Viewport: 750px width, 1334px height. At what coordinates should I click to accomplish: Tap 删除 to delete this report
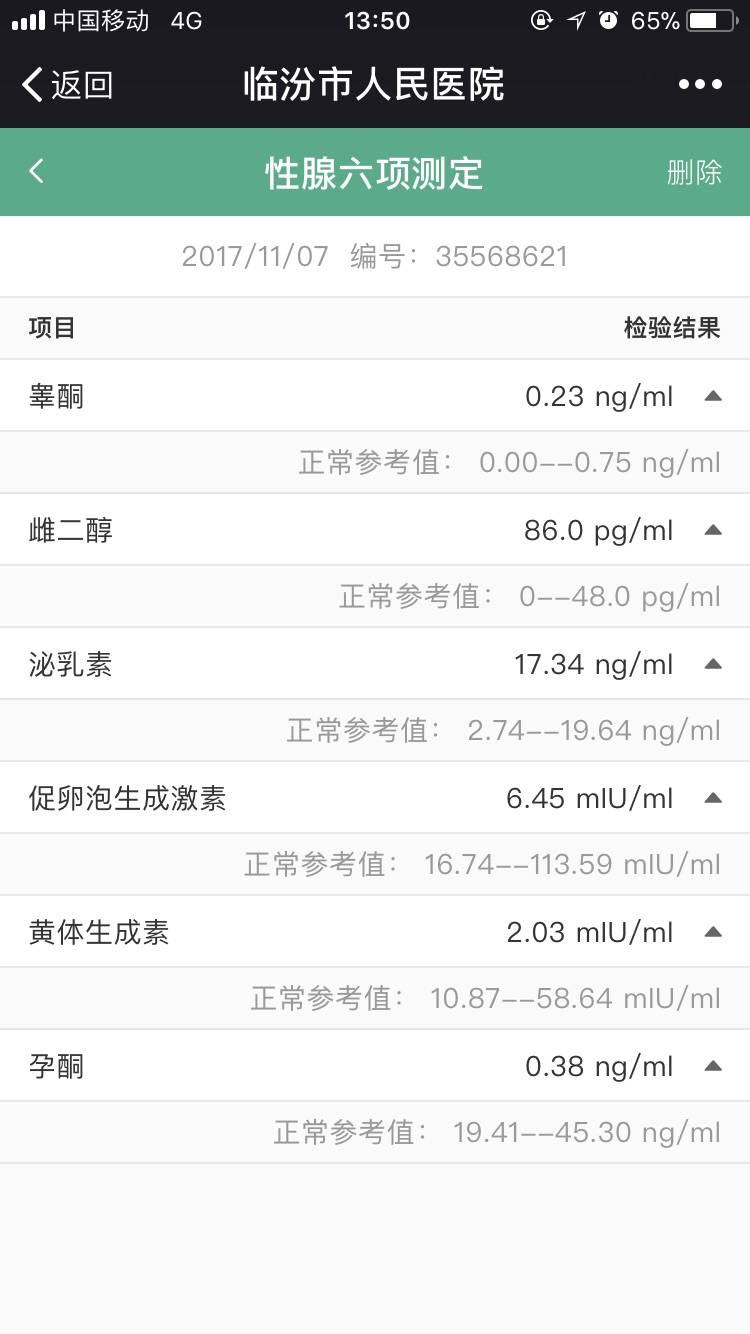point(694,172)
